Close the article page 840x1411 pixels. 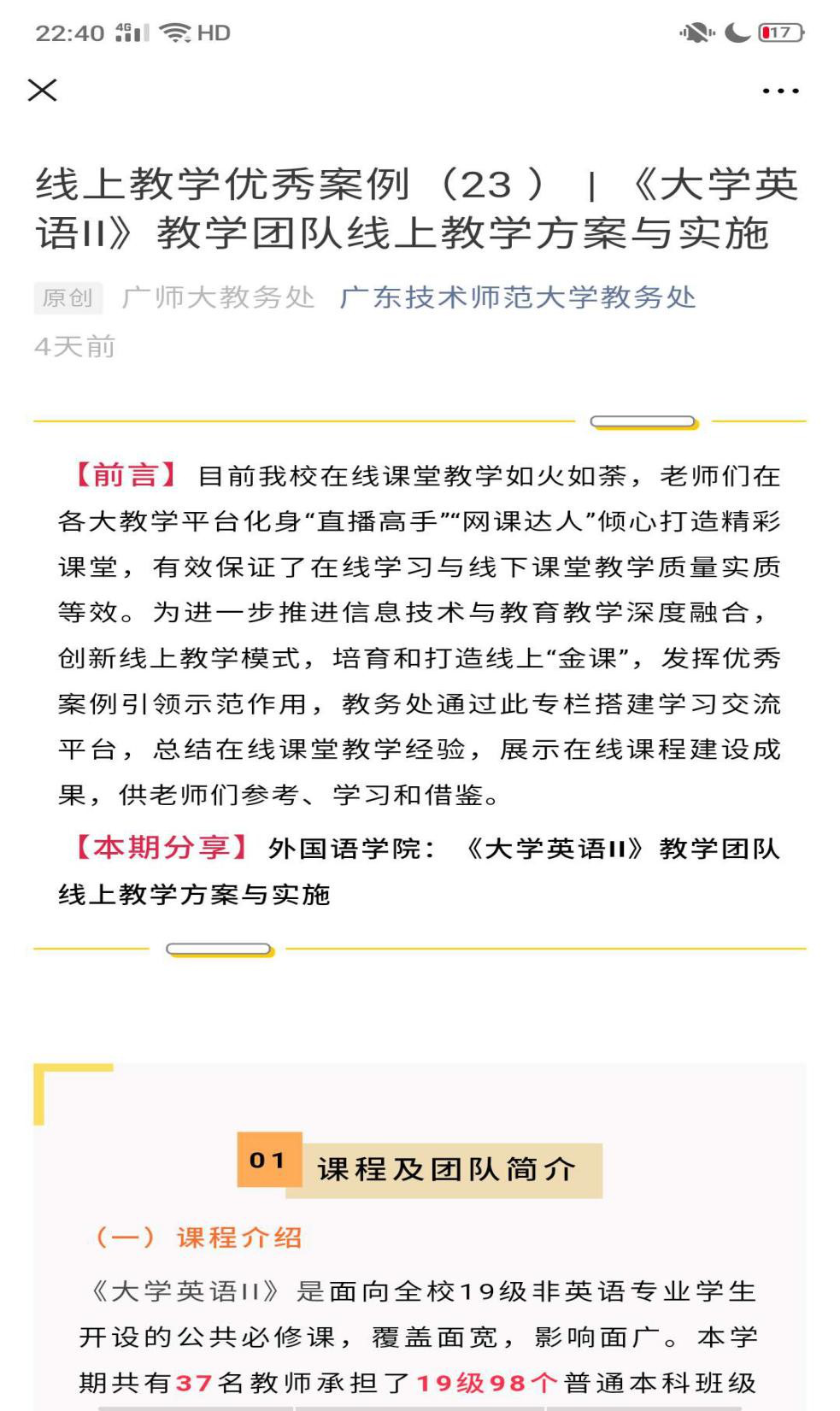[42, 90]
